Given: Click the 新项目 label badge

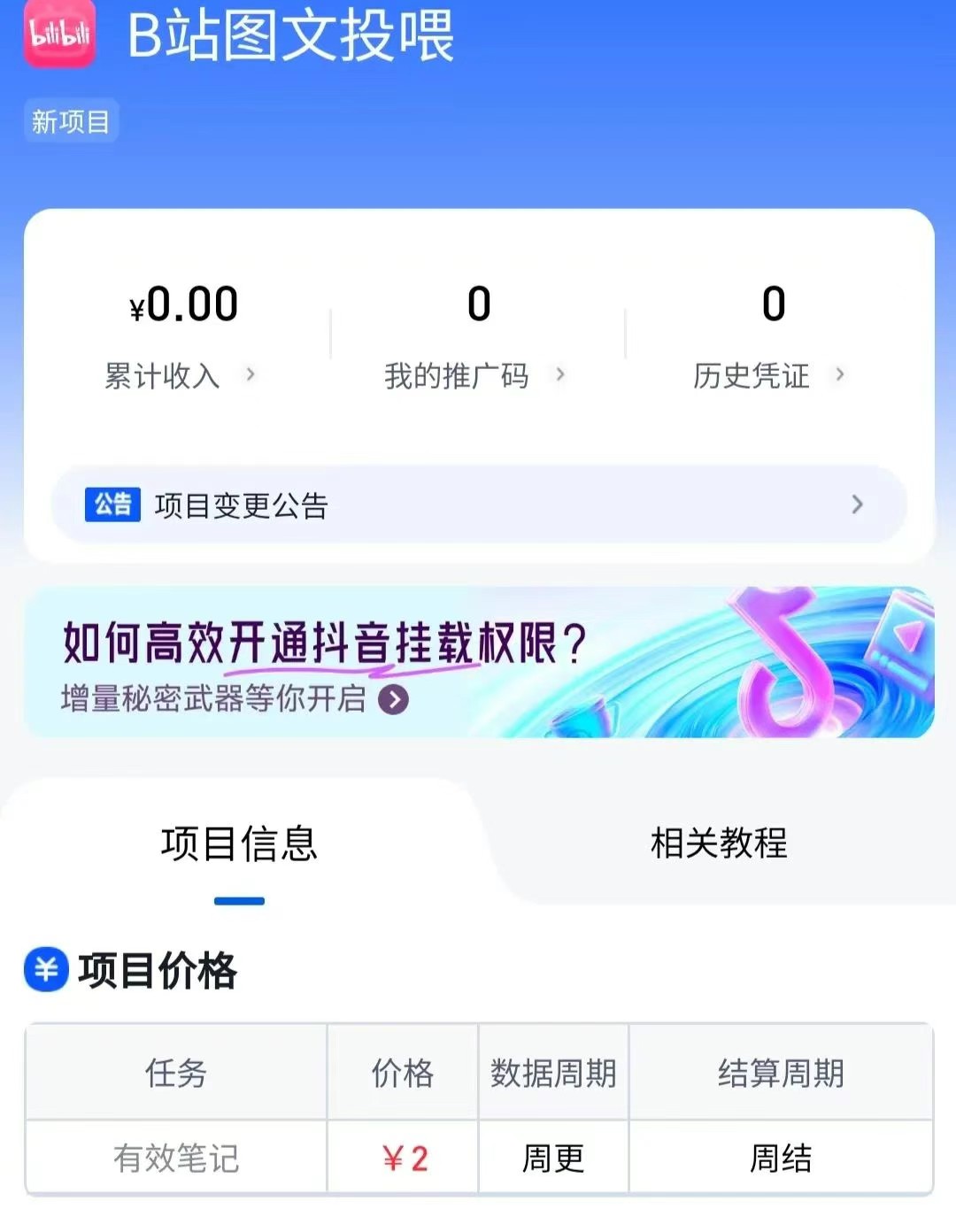Looking at the screenshot, I should tap(71, 121).
